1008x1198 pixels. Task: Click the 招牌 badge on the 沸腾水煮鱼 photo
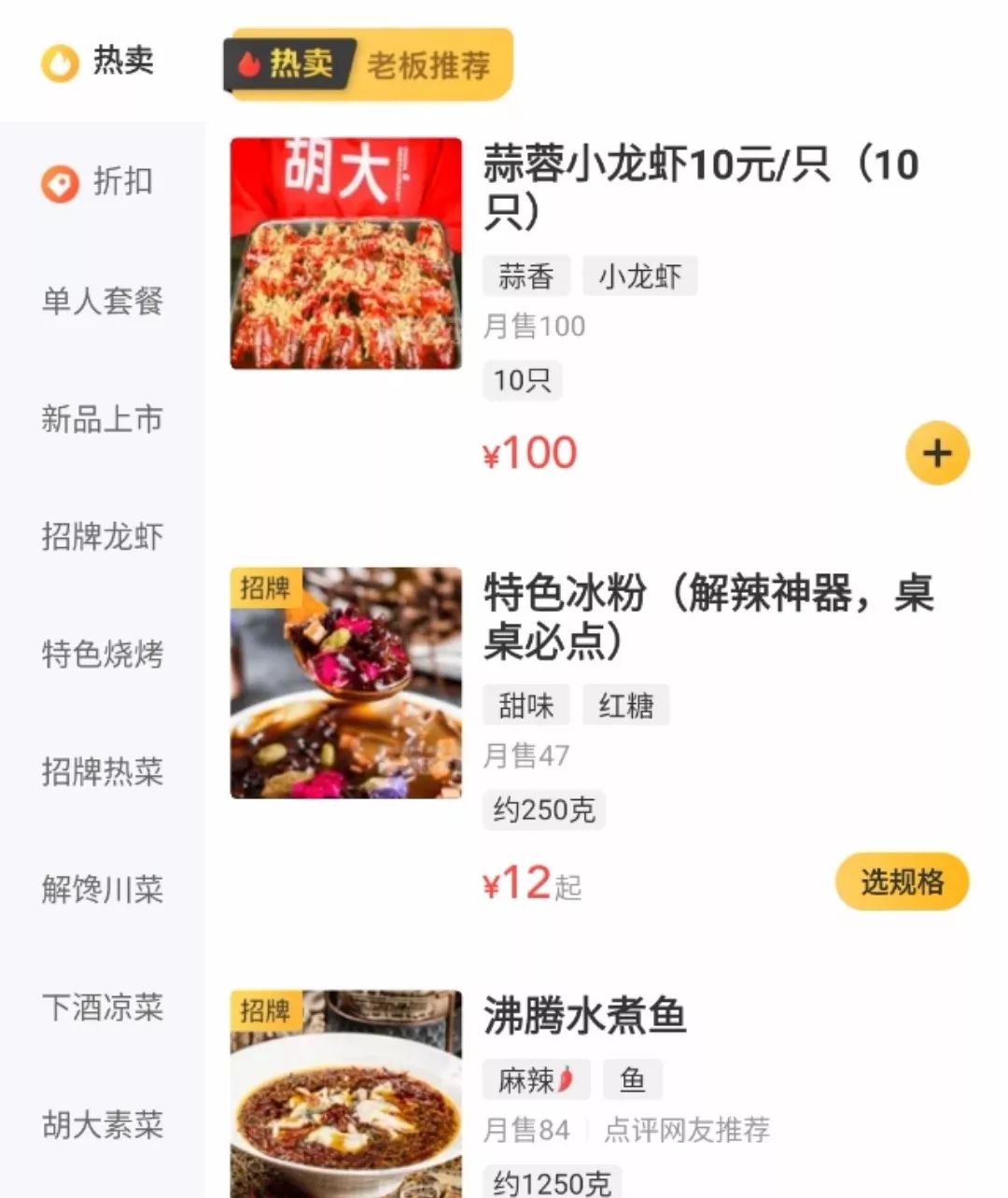point(265,1010)
